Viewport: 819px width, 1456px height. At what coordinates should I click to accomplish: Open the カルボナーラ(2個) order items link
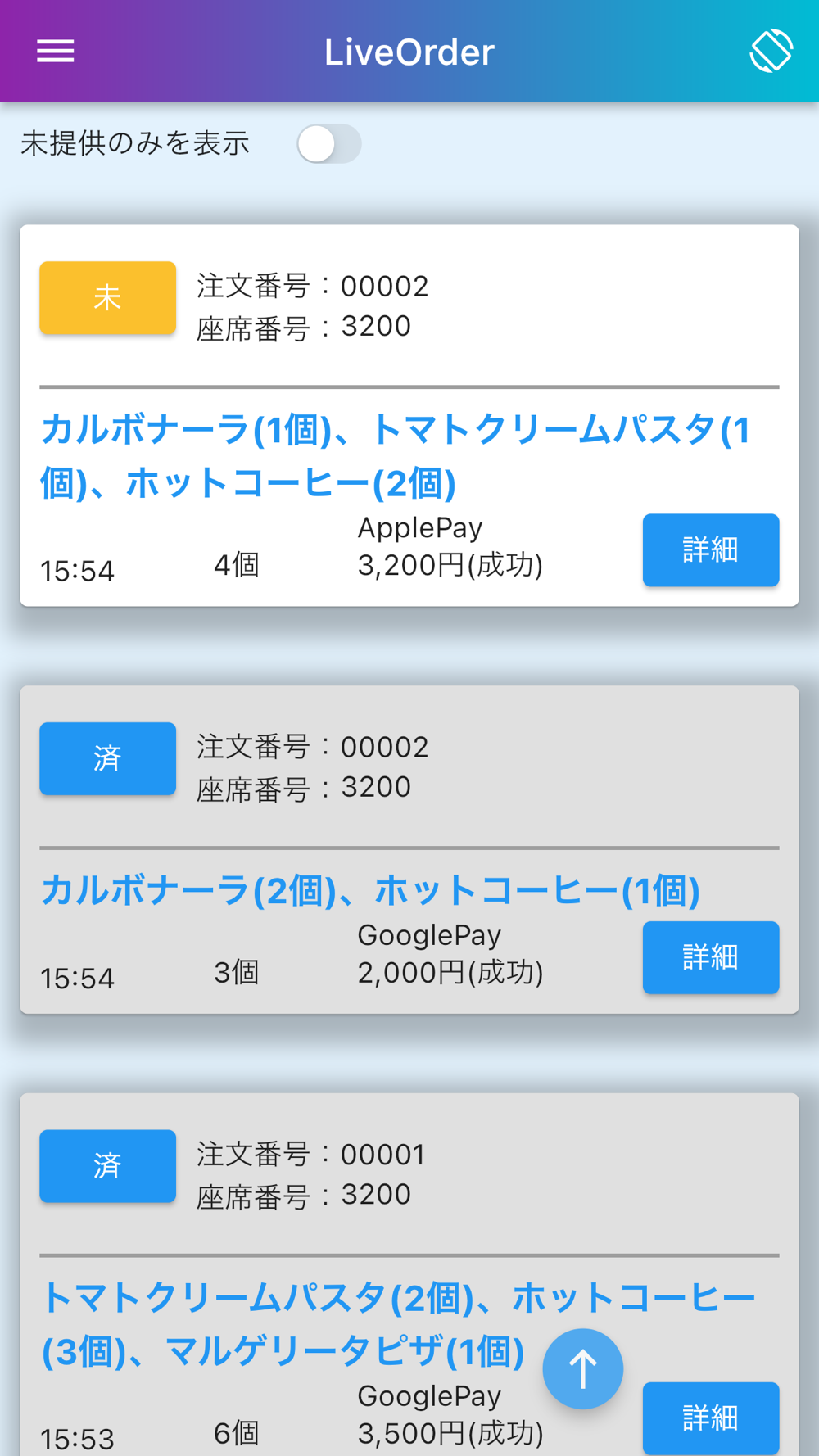tap(370, 890)
